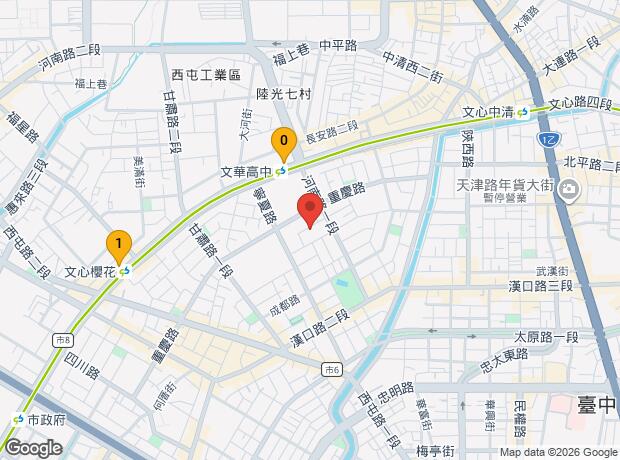Open the 天津路年貨大街 camera place icon
This screenshot has height=460, width=620.
click(x=569, y=190)
